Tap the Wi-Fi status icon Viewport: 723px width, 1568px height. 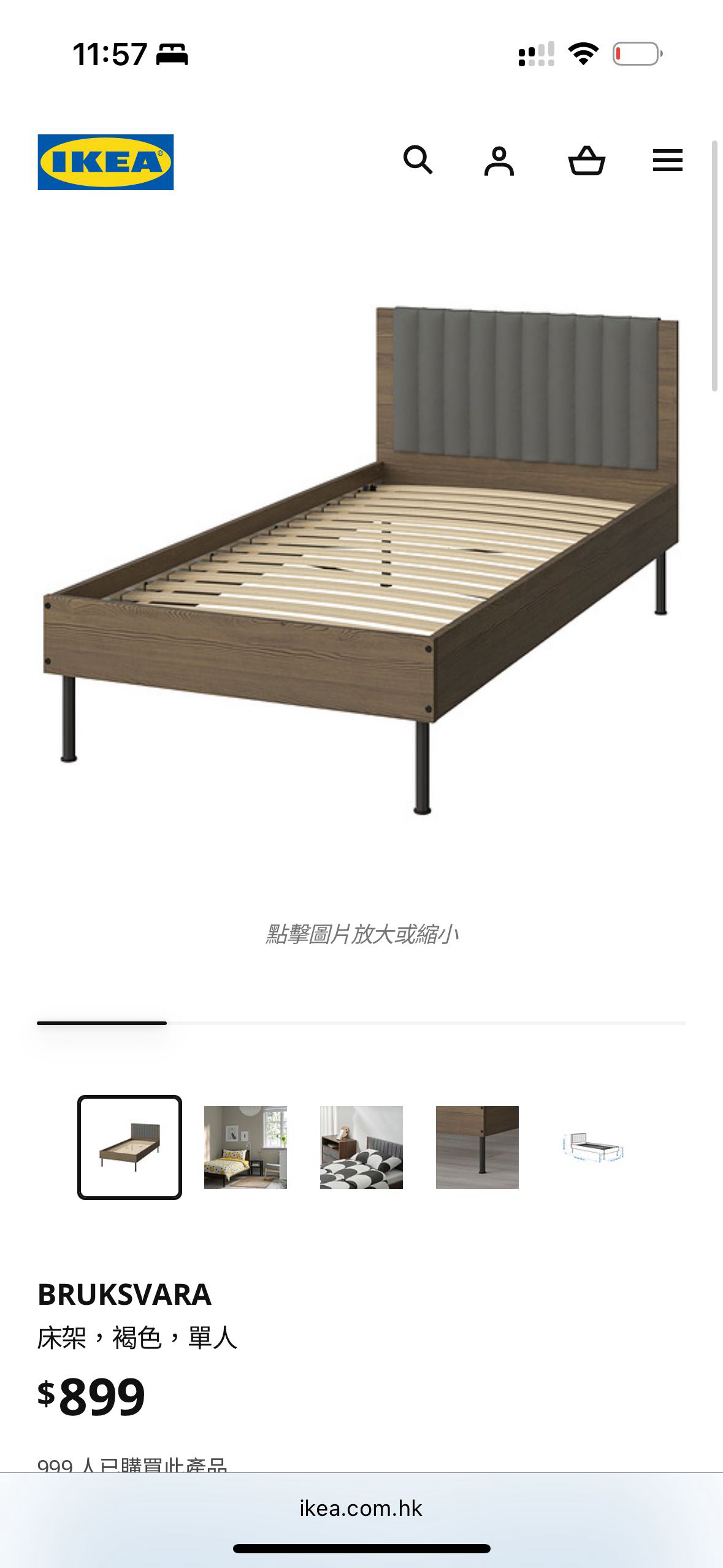pyautogui.click(x=583, y=54)
